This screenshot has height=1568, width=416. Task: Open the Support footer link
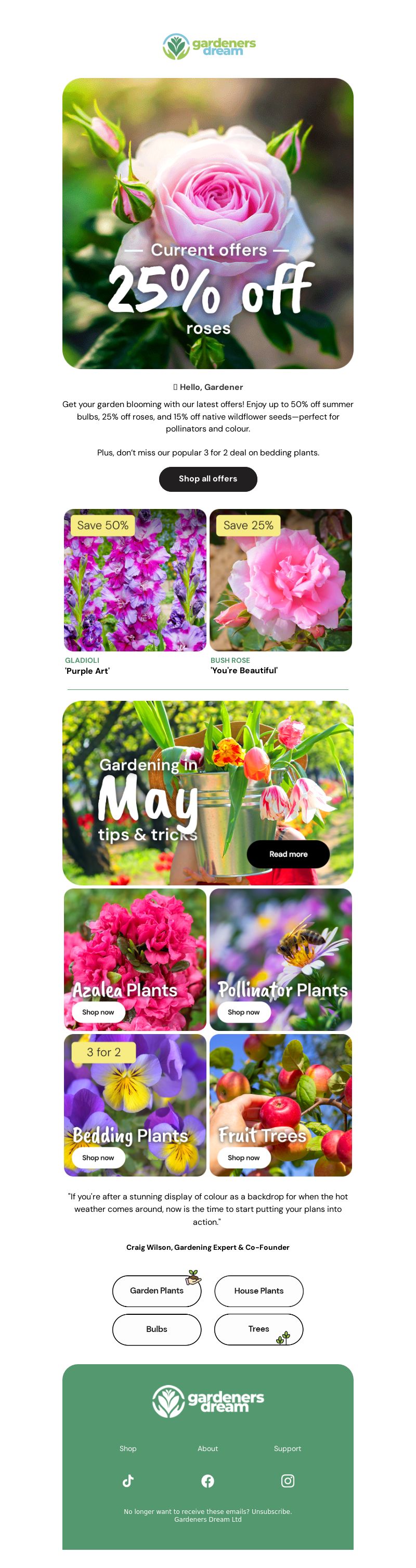coord(288,1449)
